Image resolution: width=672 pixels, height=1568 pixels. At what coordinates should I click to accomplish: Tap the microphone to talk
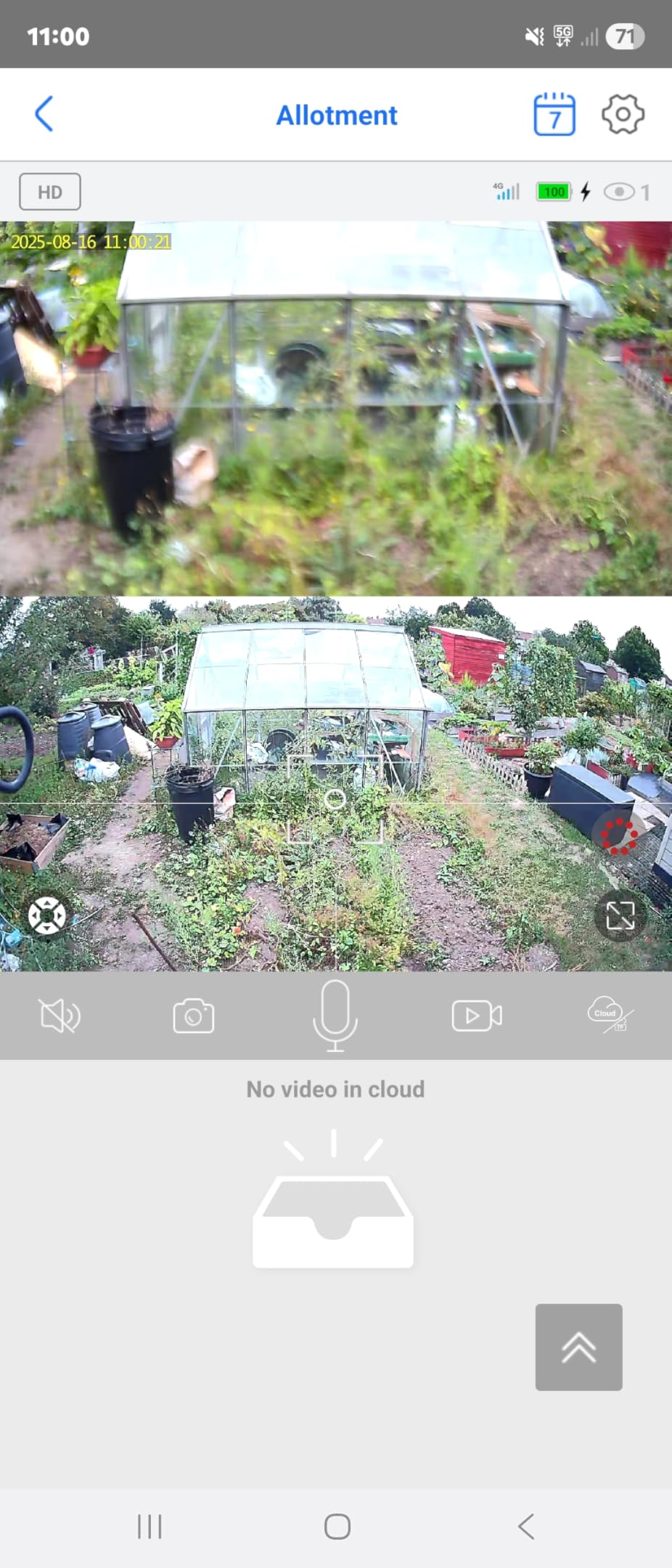click(335, 1015)
